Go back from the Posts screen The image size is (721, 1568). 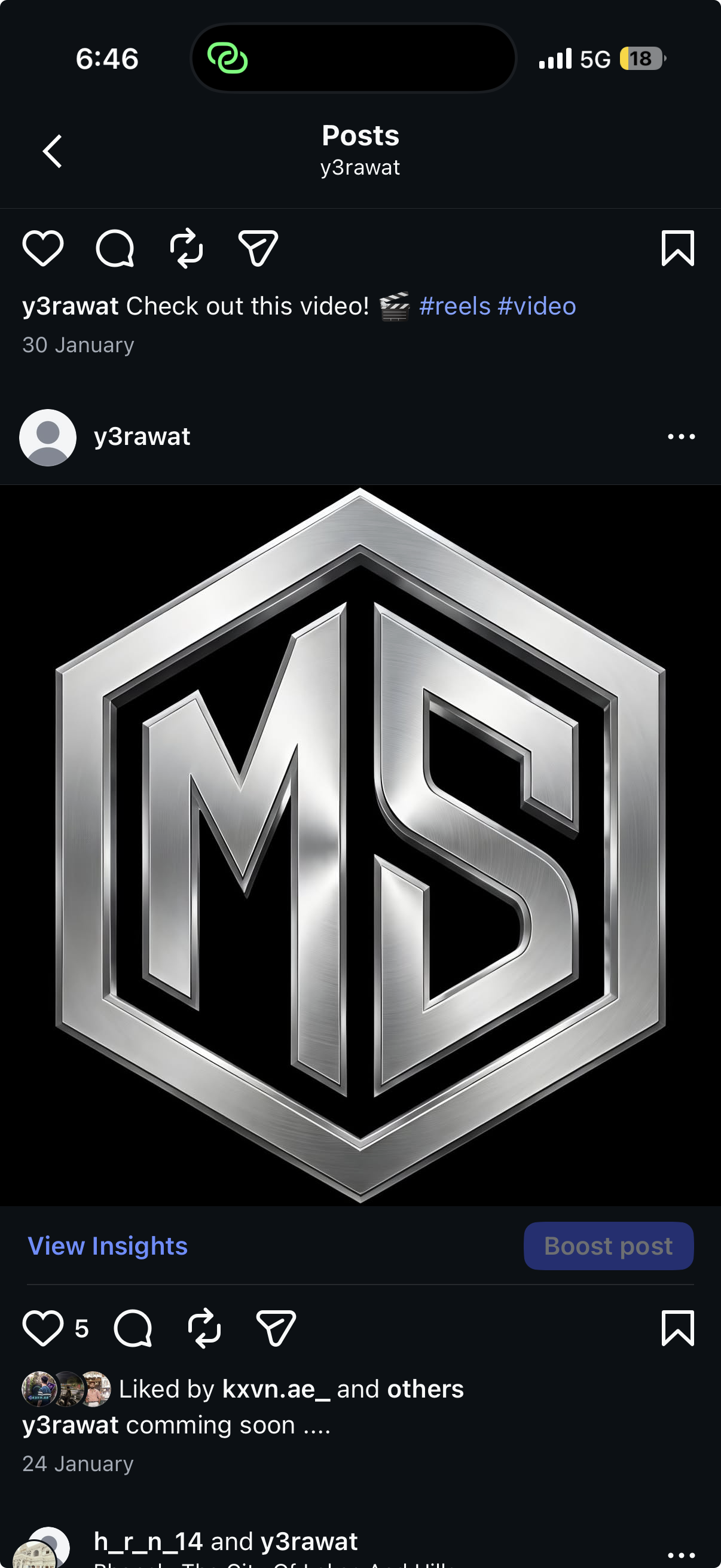53,151
